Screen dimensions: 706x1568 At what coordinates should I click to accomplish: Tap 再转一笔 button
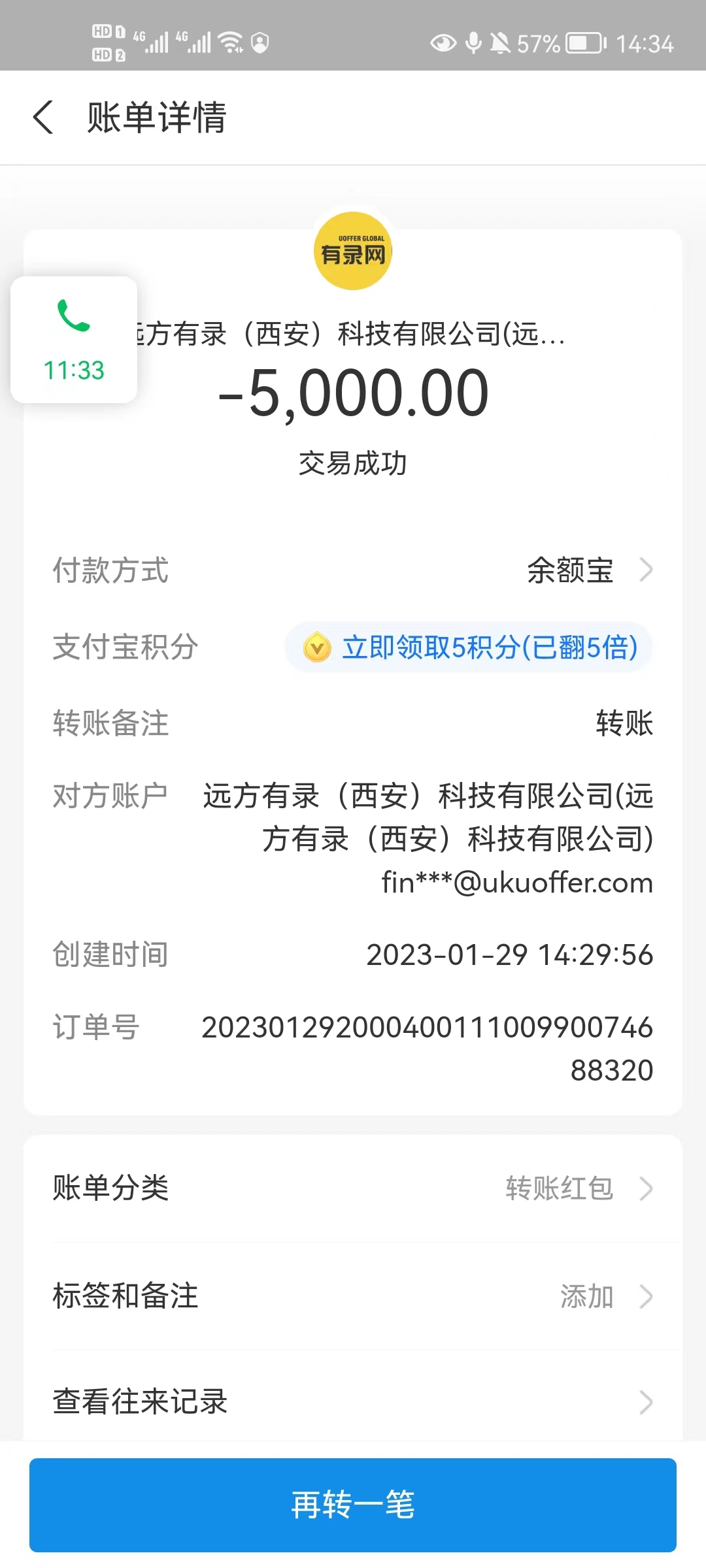point(353,1505)
